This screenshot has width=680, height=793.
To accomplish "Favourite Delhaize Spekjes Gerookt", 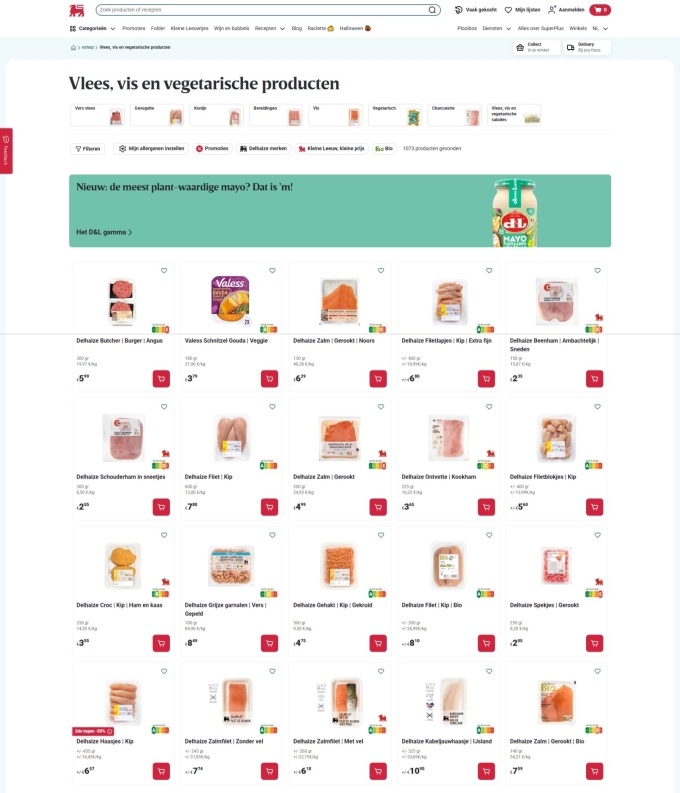I will click(x=597, y=535).
